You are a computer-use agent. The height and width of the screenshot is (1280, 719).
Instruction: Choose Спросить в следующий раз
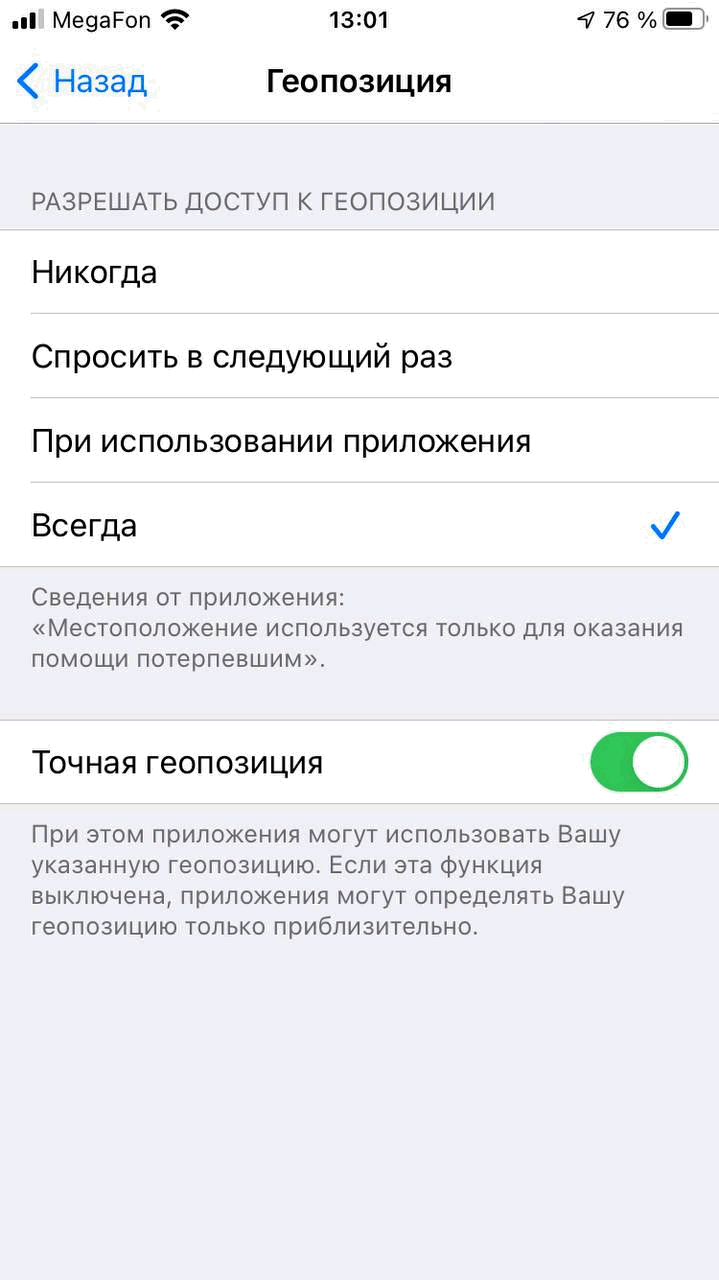point(359,356)
